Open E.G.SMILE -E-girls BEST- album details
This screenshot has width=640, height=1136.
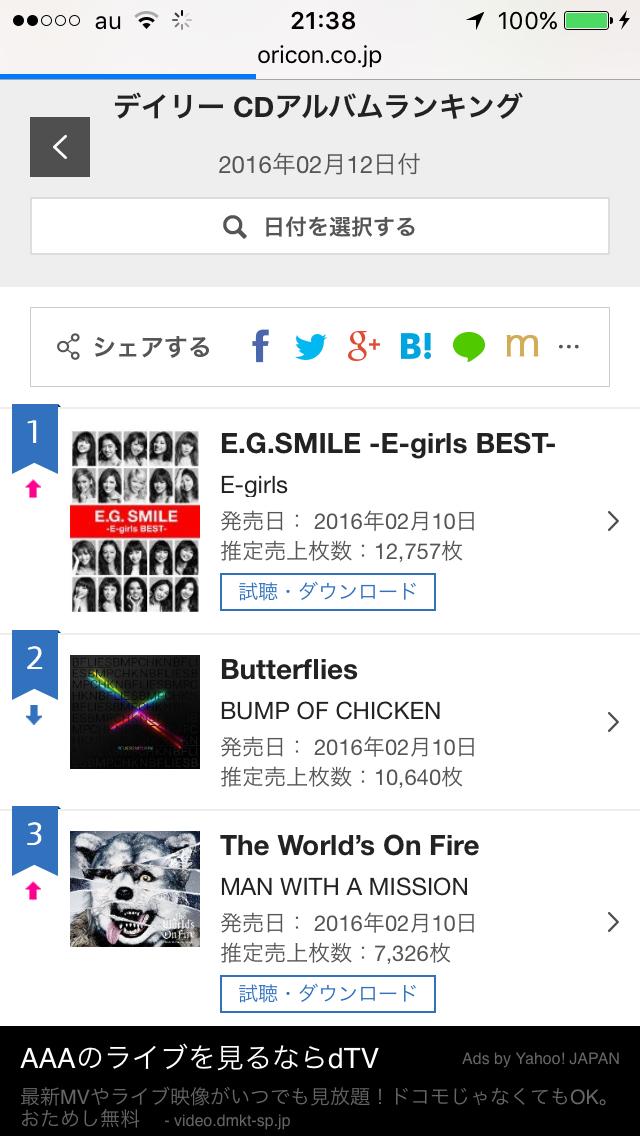[388, 444]
